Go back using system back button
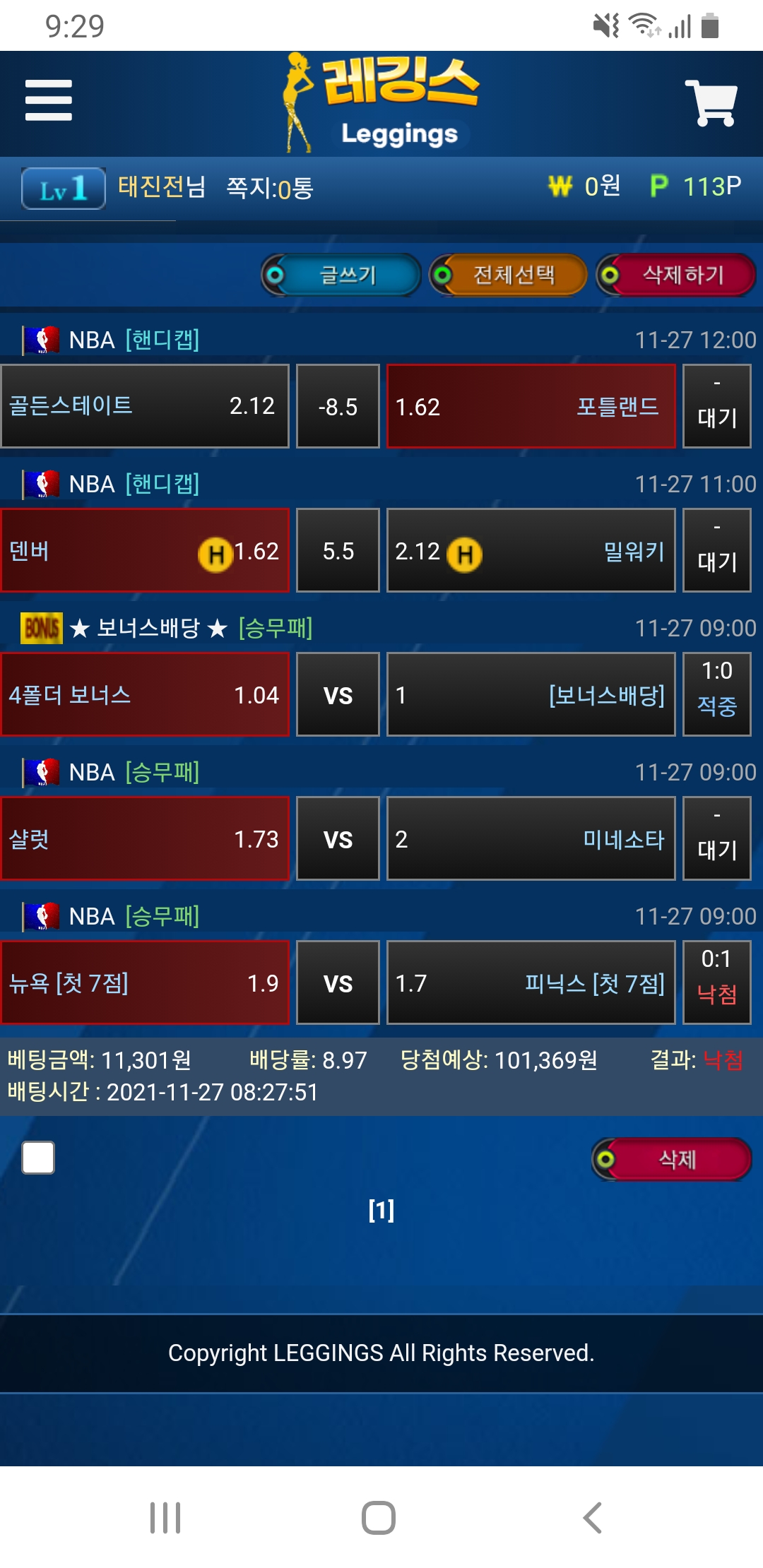This screenshot has height=1568, width=763. [x=592, y=1517]
